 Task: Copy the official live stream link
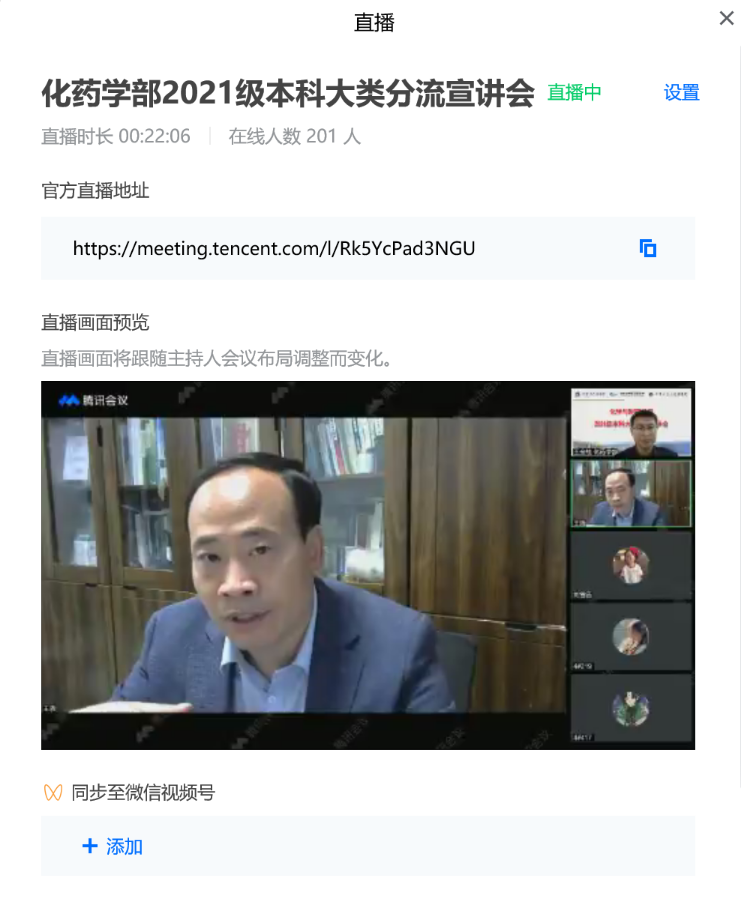point(648,248)
